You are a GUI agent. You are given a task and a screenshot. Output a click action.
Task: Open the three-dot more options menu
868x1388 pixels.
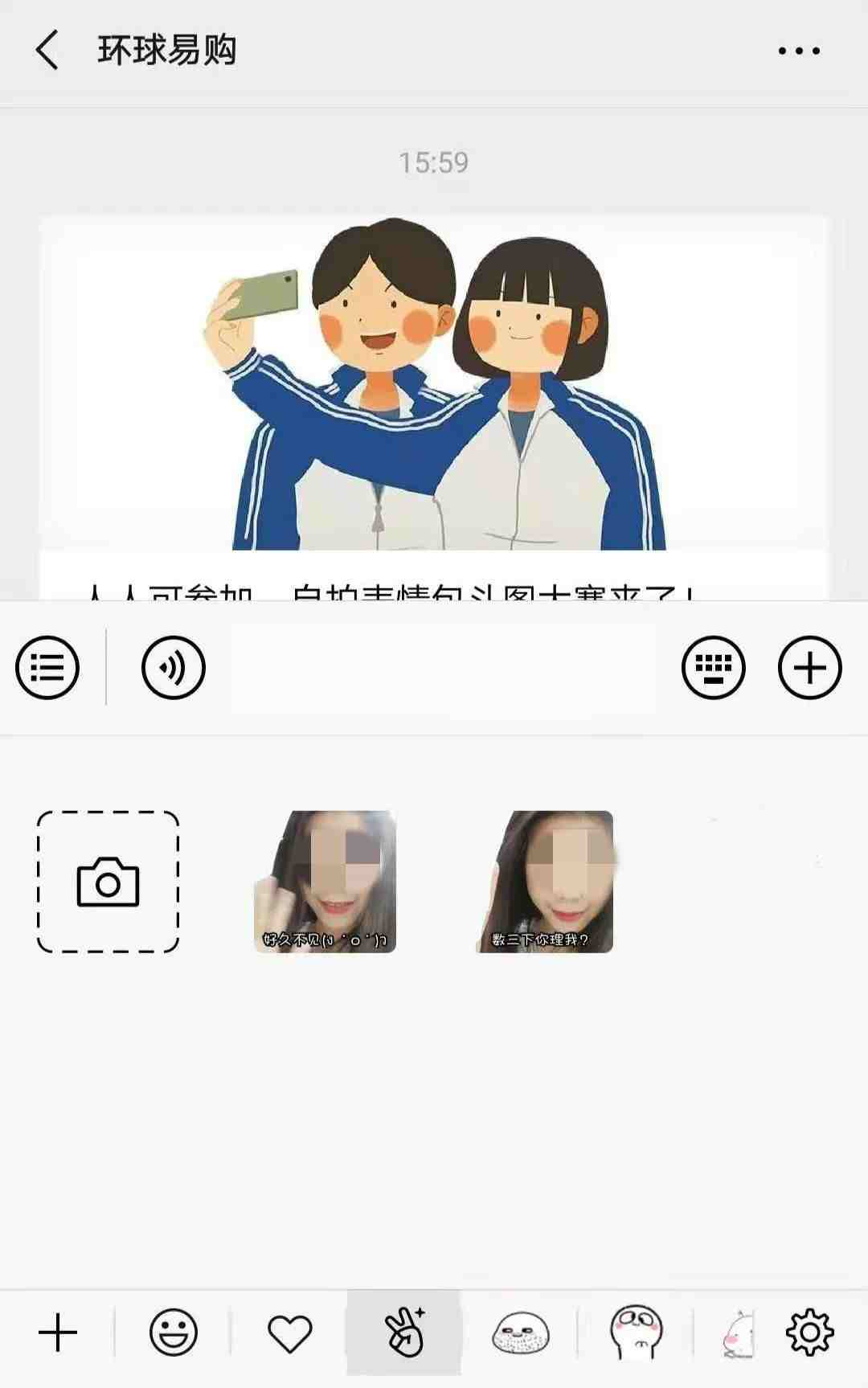click(x=798, y=51)
